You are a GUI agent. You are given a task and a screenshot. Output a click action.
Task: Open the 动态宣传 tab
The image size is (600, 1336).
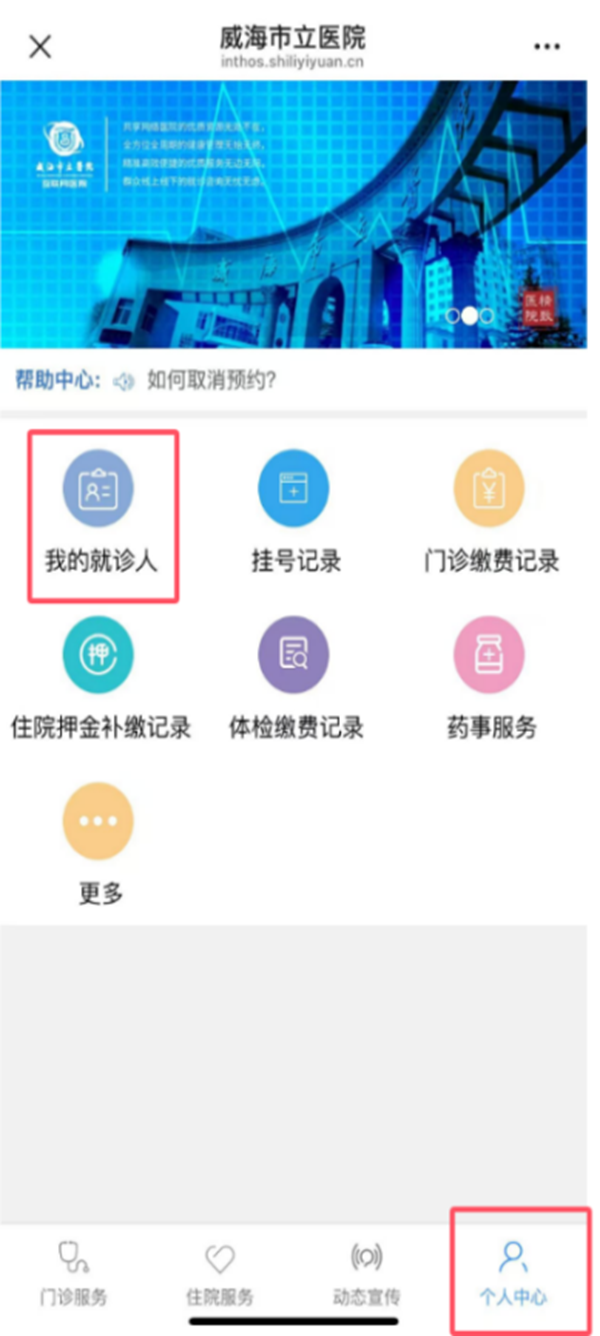[x=366, y=1272]
